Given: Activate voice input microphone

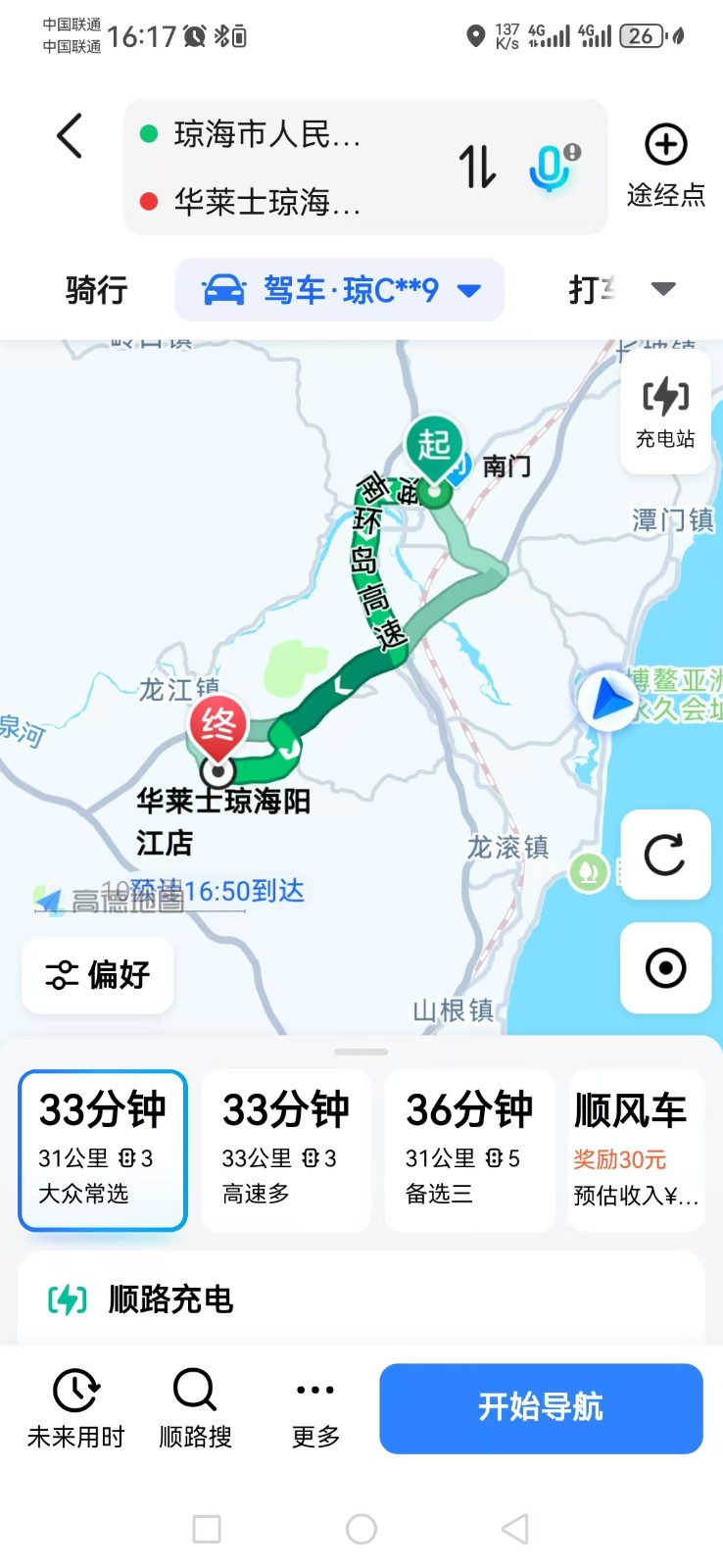Looking at the screenshot, I should (552, 167).
